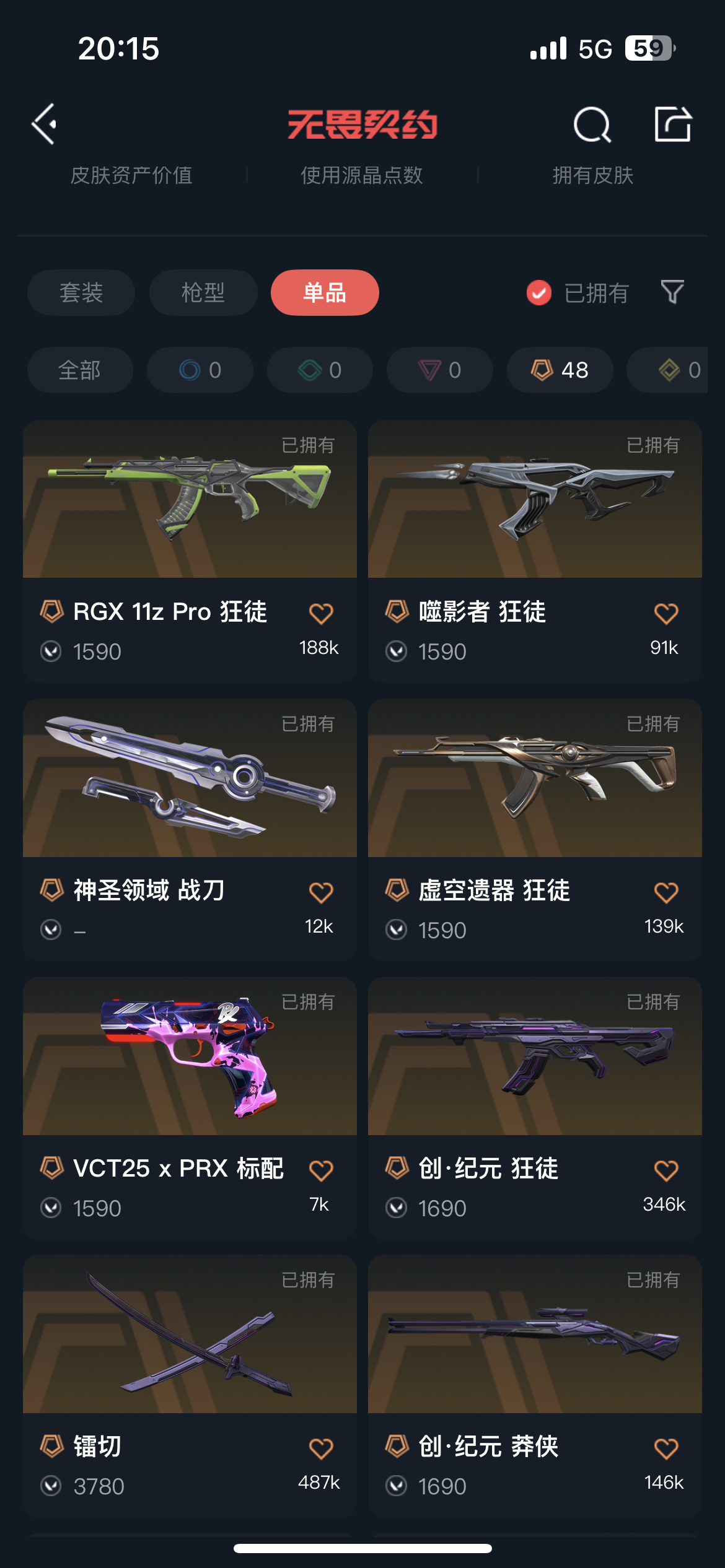This screenshot has height=1568, width=725.
Task: Like the 噬影者 狂徒 skin
Action: 666,614
